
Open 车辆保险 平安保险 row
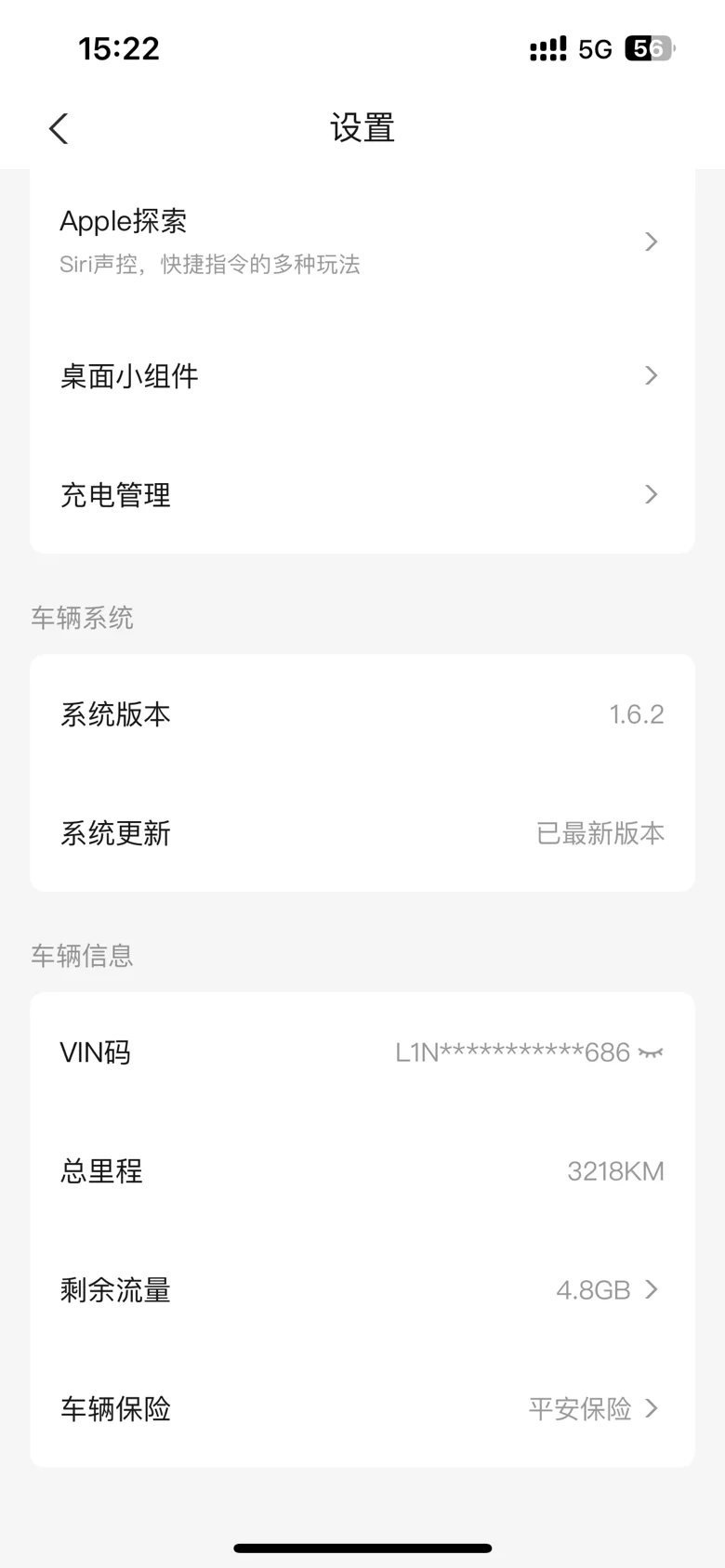click(x=362, y=1408)
